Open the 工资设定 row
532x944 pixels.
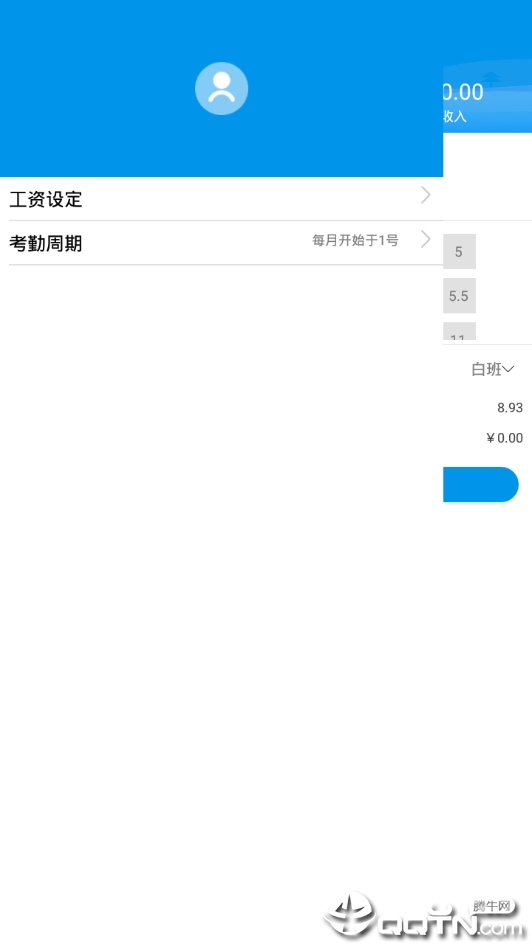(221, 199)
